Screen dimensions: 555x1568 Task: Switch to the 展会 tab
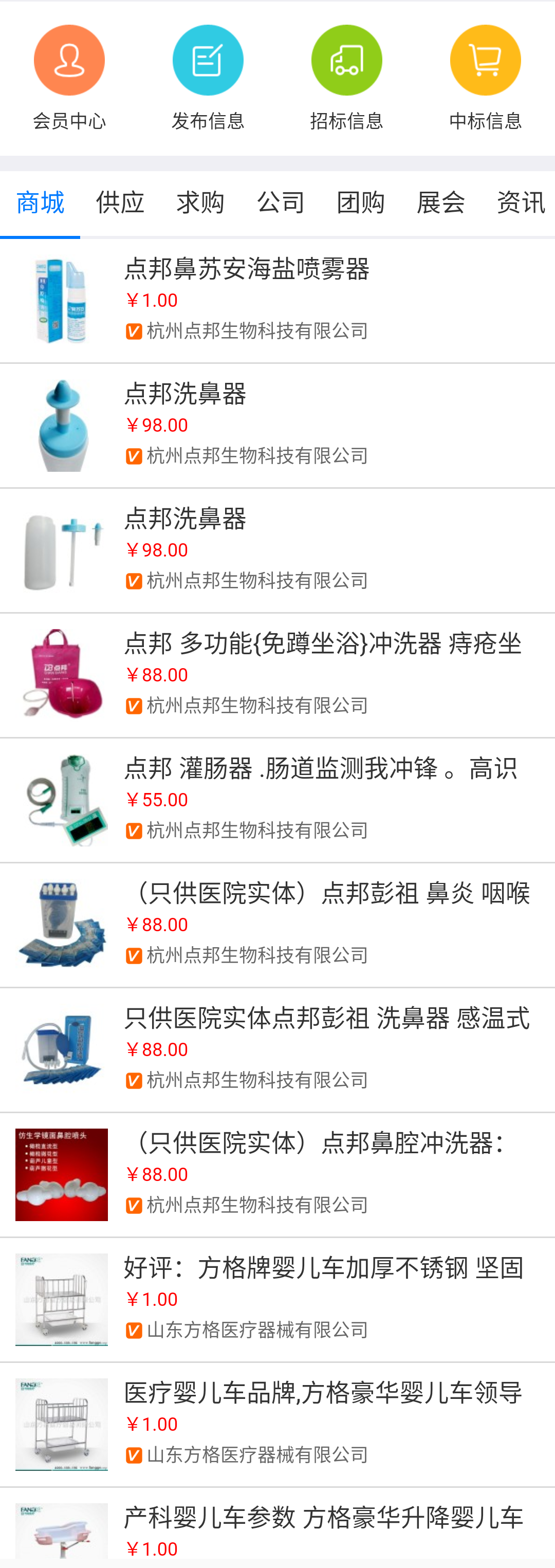click(440, 202)
